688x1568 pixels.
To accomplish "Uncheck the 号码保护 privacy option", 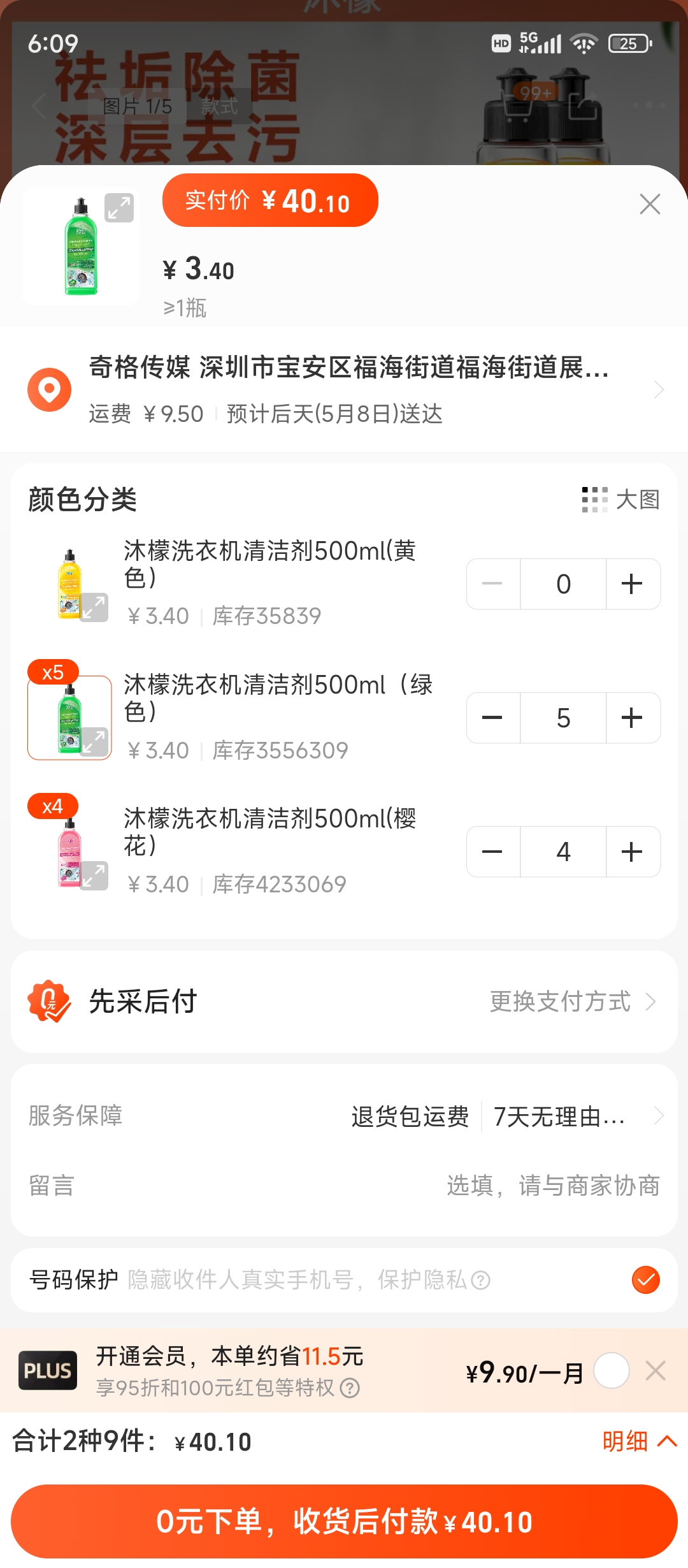I will coord(645,1279).
